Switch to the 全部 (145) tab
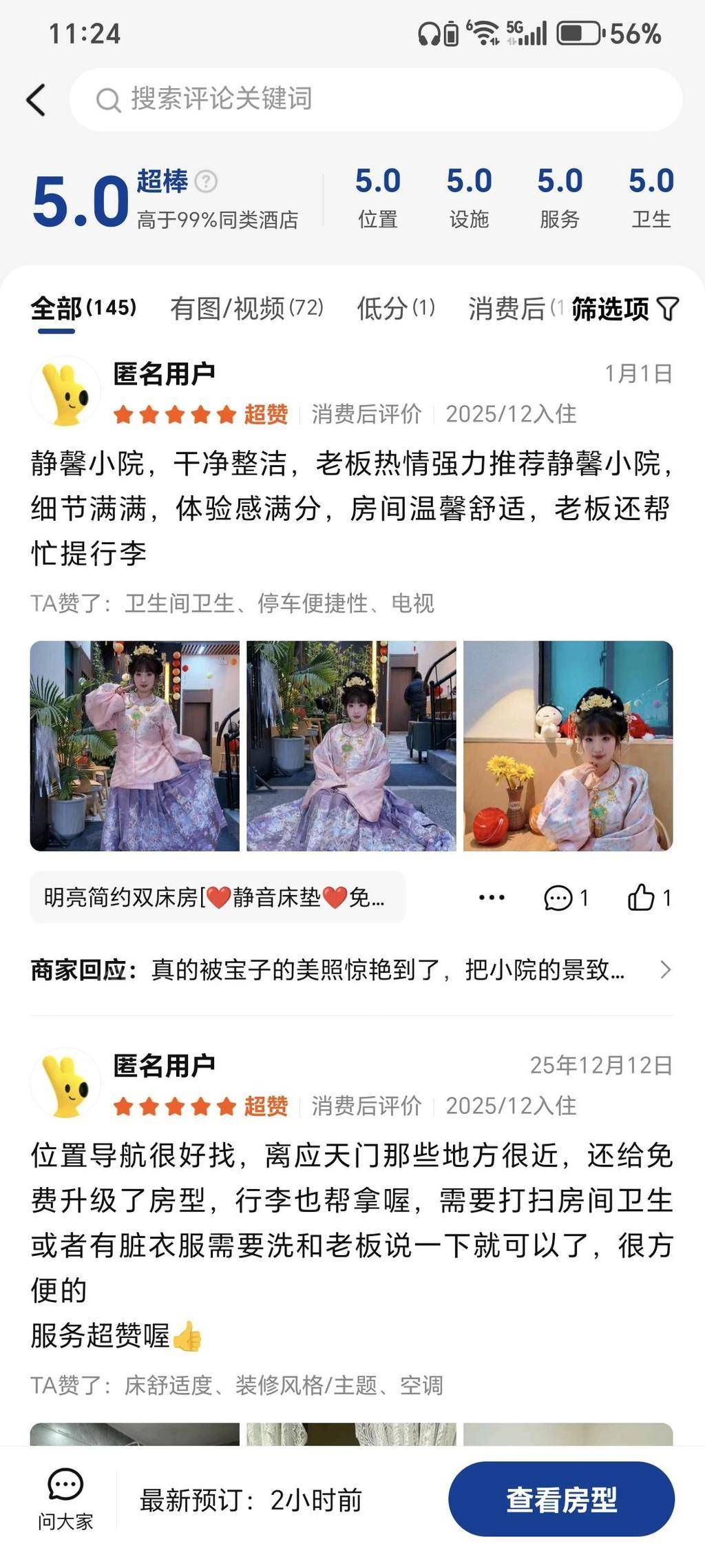The width and height of the screenshot is (705, 1568). pyautogui.click(x=83, y=309)
